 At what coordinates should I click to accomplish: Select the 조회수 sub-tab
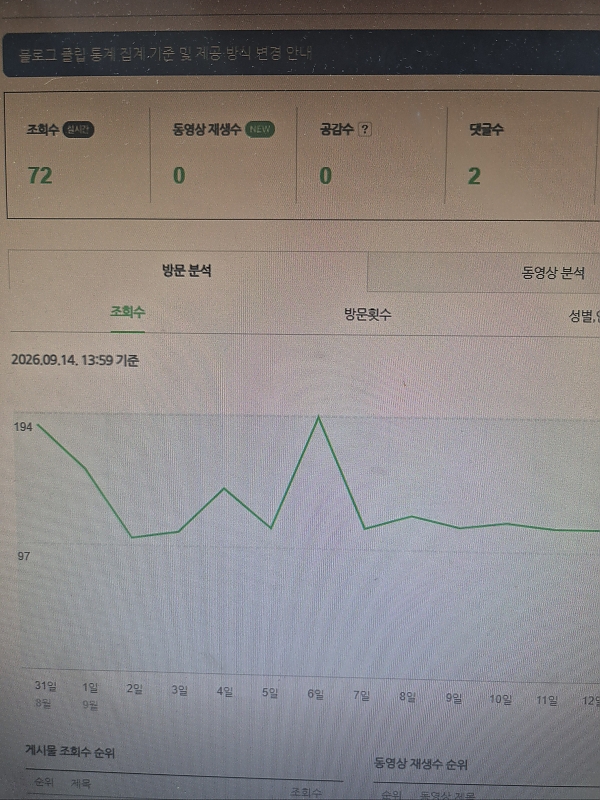pyautogui.click(x=128, y=312)
